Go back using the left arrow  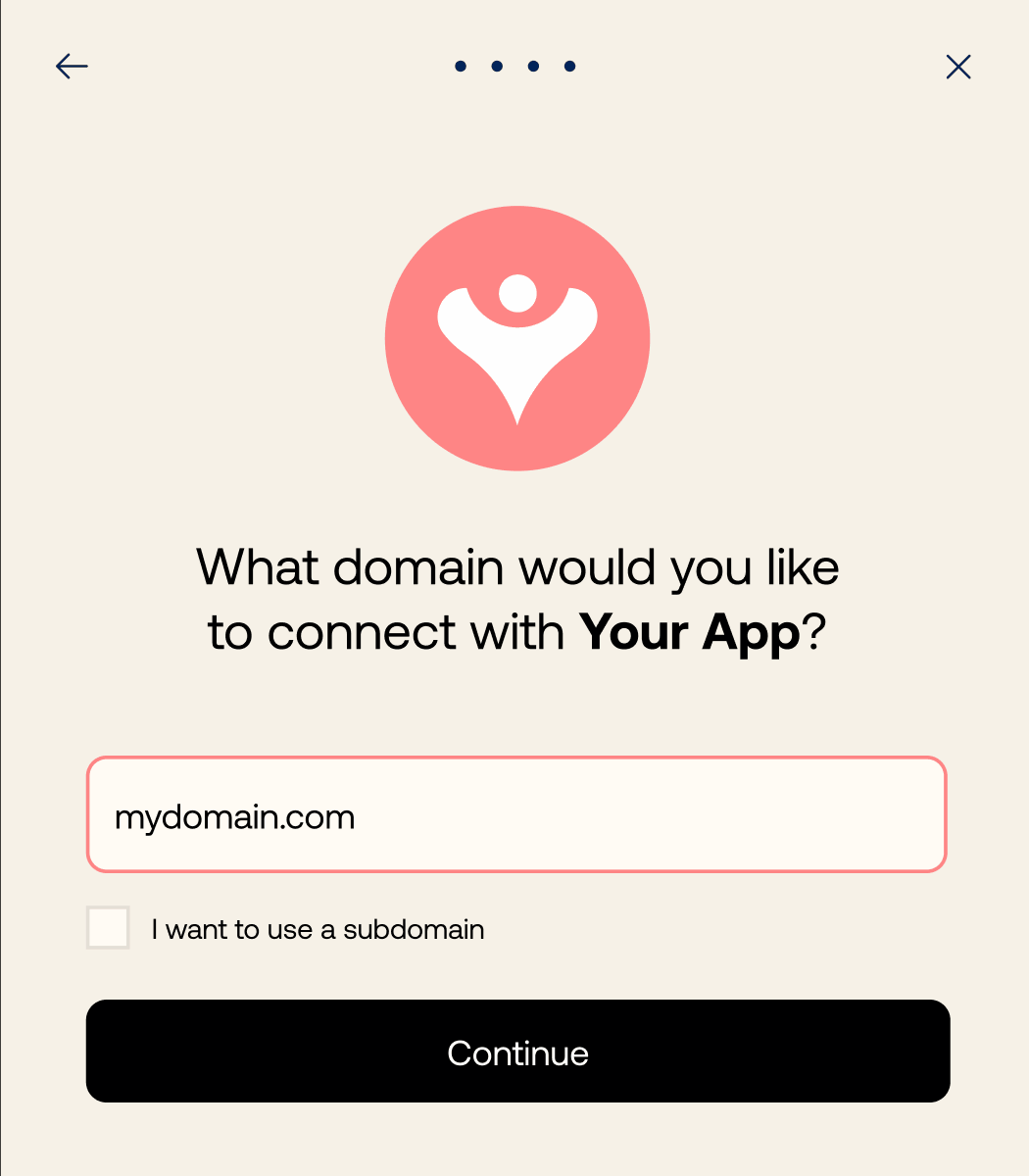(x=72, y=67)
